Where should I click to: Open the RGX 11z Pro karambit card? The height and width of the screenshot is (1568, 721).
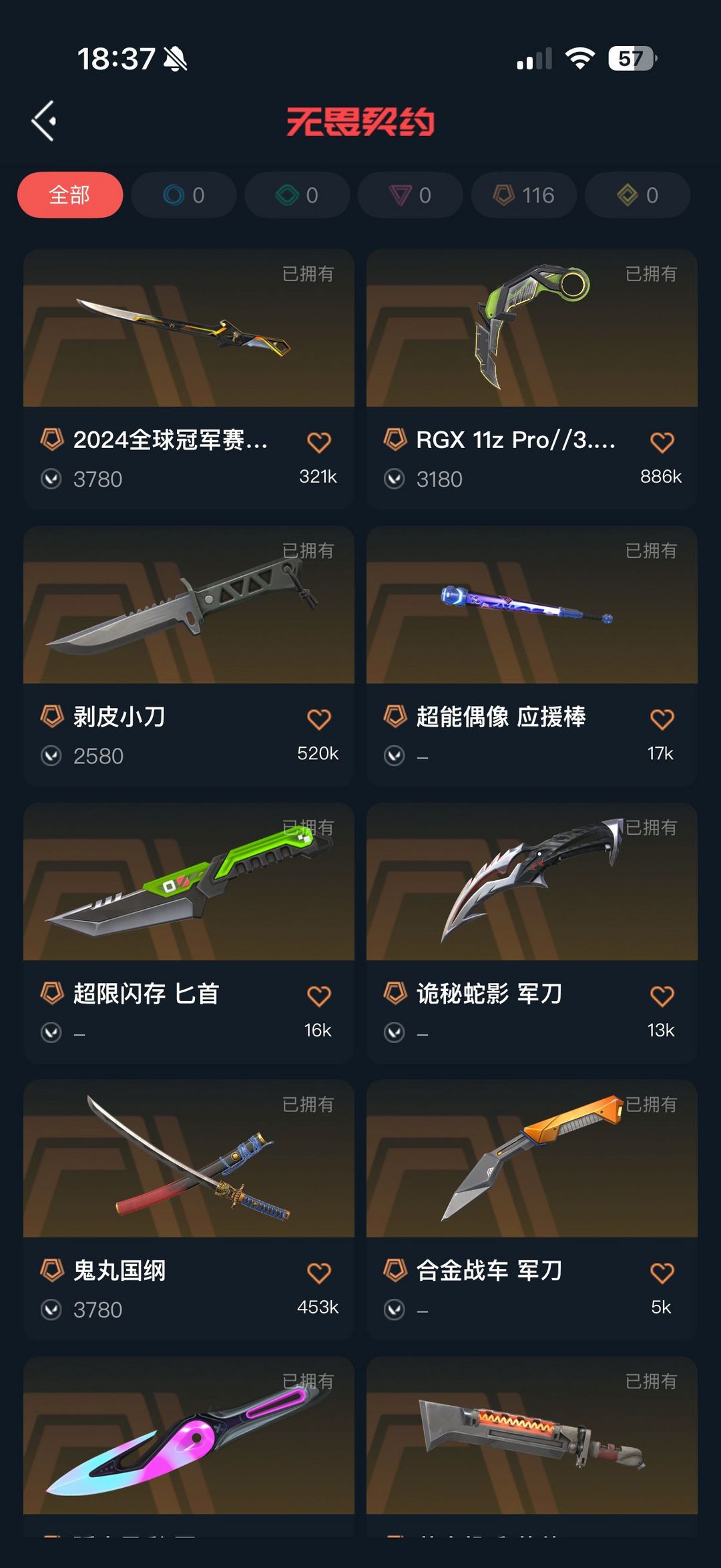coord(532,379)
